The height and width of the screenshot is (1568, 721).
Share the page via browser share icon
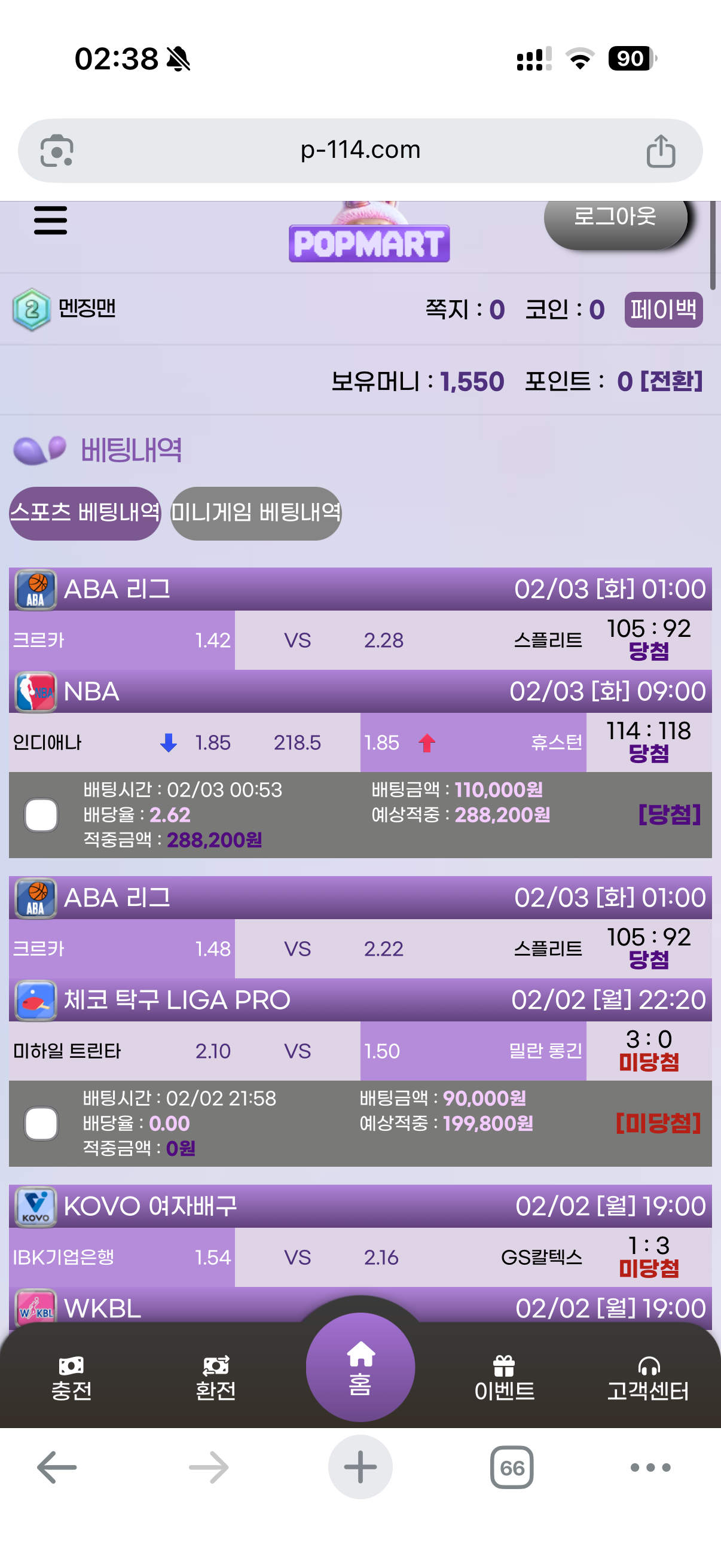pyautogui.click(x=660, y=151)
